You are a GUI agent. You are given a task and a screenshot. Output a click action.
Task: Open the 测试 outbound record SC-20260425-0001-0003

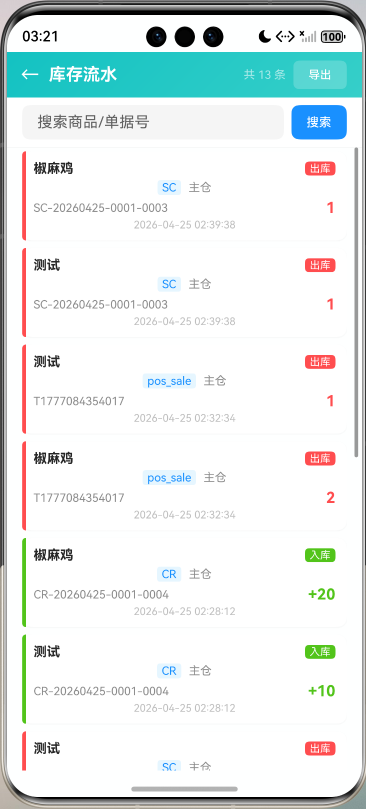[184, 292]
